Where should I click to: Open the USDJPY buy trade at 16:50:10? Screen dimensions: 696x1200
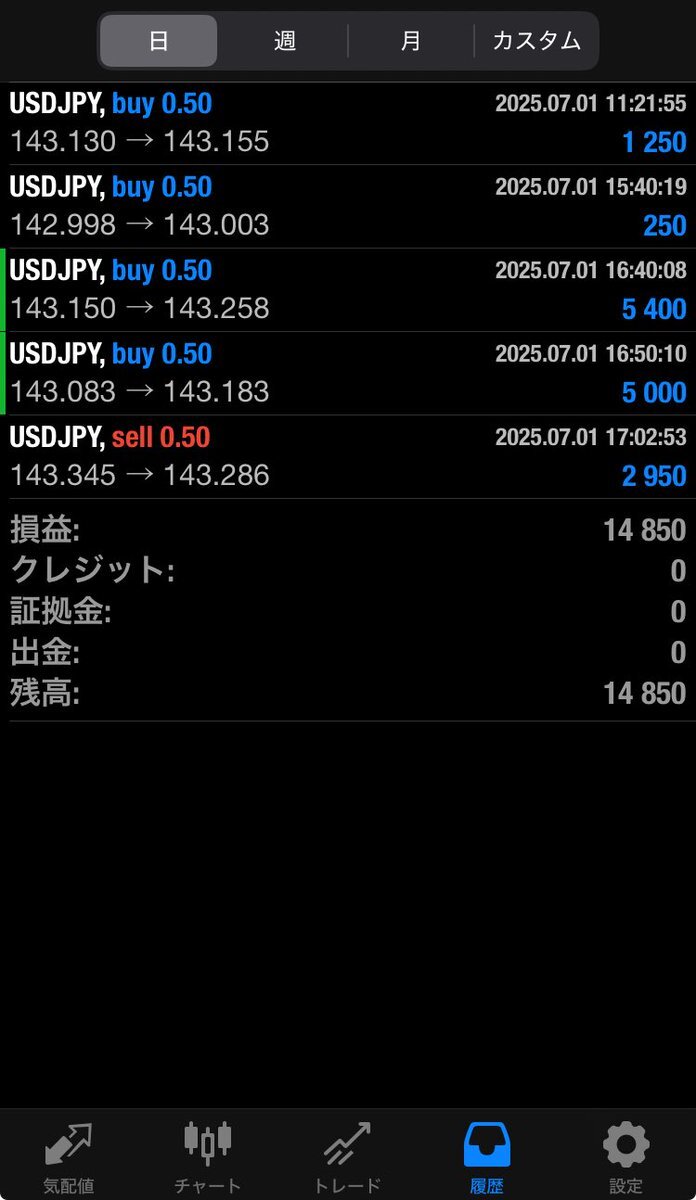pyautogui.click(x=348, y=373)
